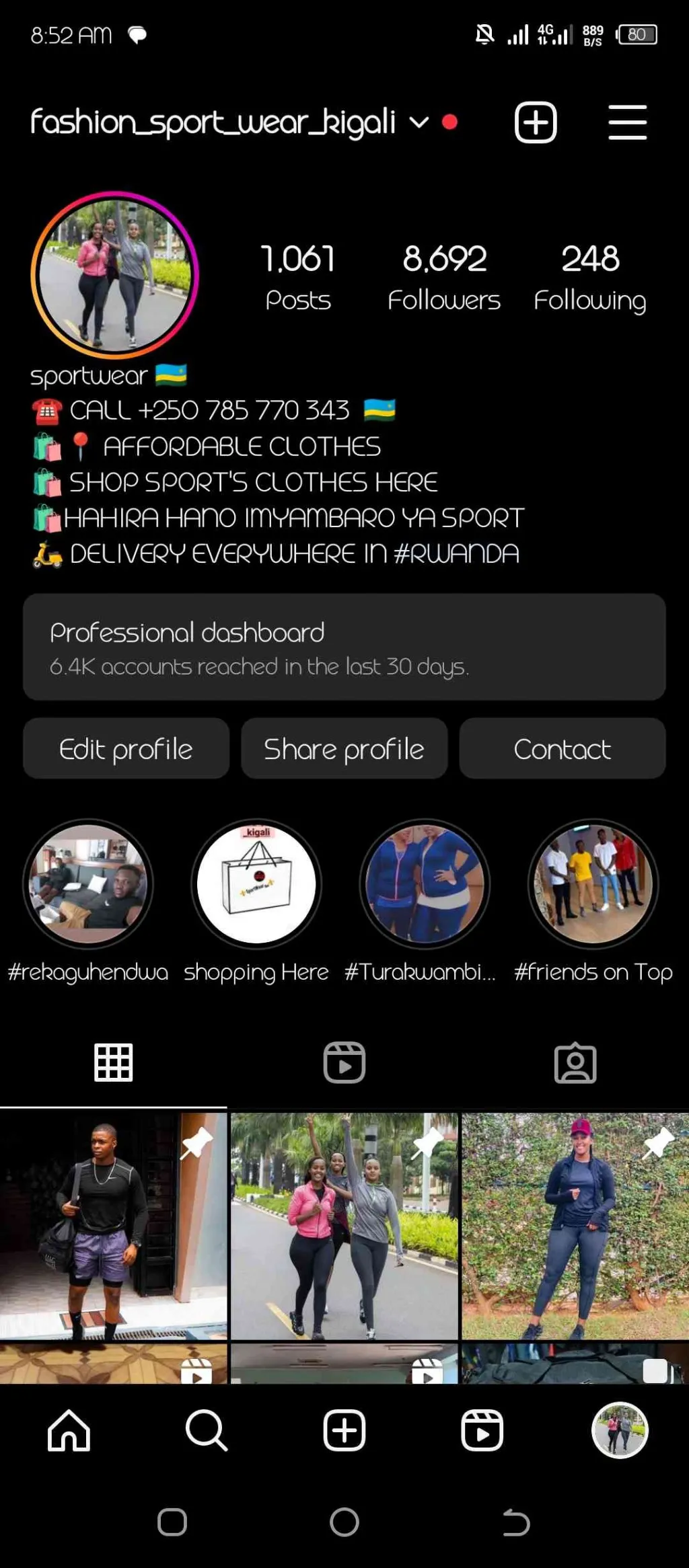The height and width of the screenshot is (1568, 689).
Task: Open the hamburger menu icon
Action: [x=627, y=122]
